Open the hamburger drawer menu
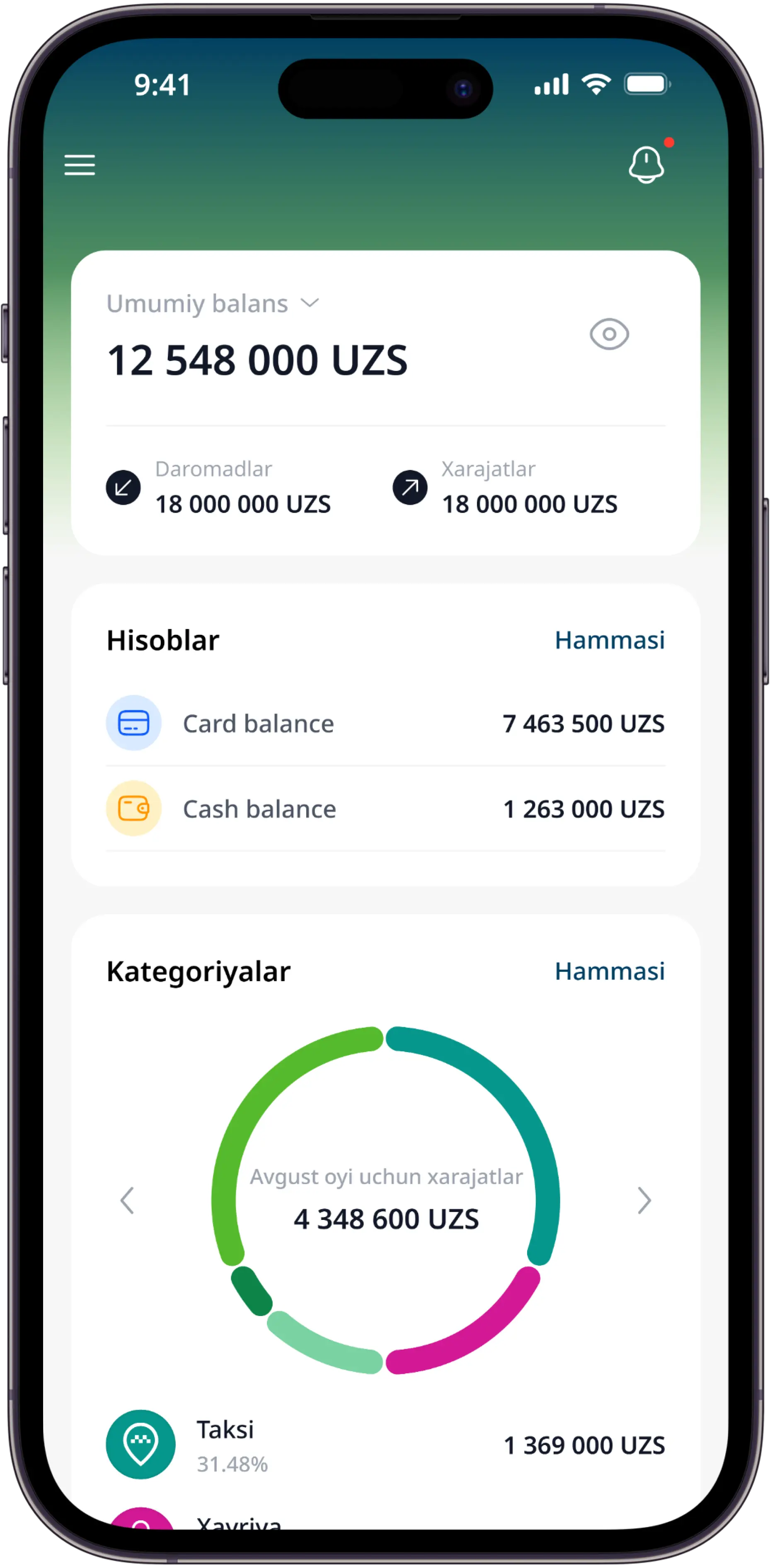This screenshot has height=1568, width=770. [x=80, y=165]
